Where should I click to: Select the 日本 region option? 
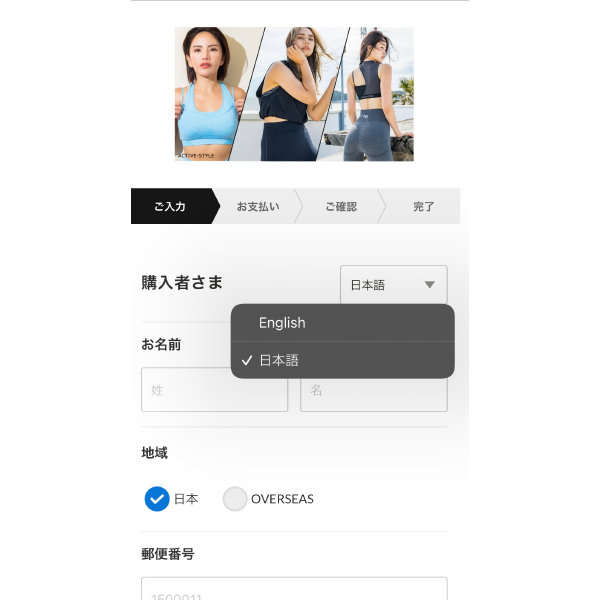click(157, 499)
